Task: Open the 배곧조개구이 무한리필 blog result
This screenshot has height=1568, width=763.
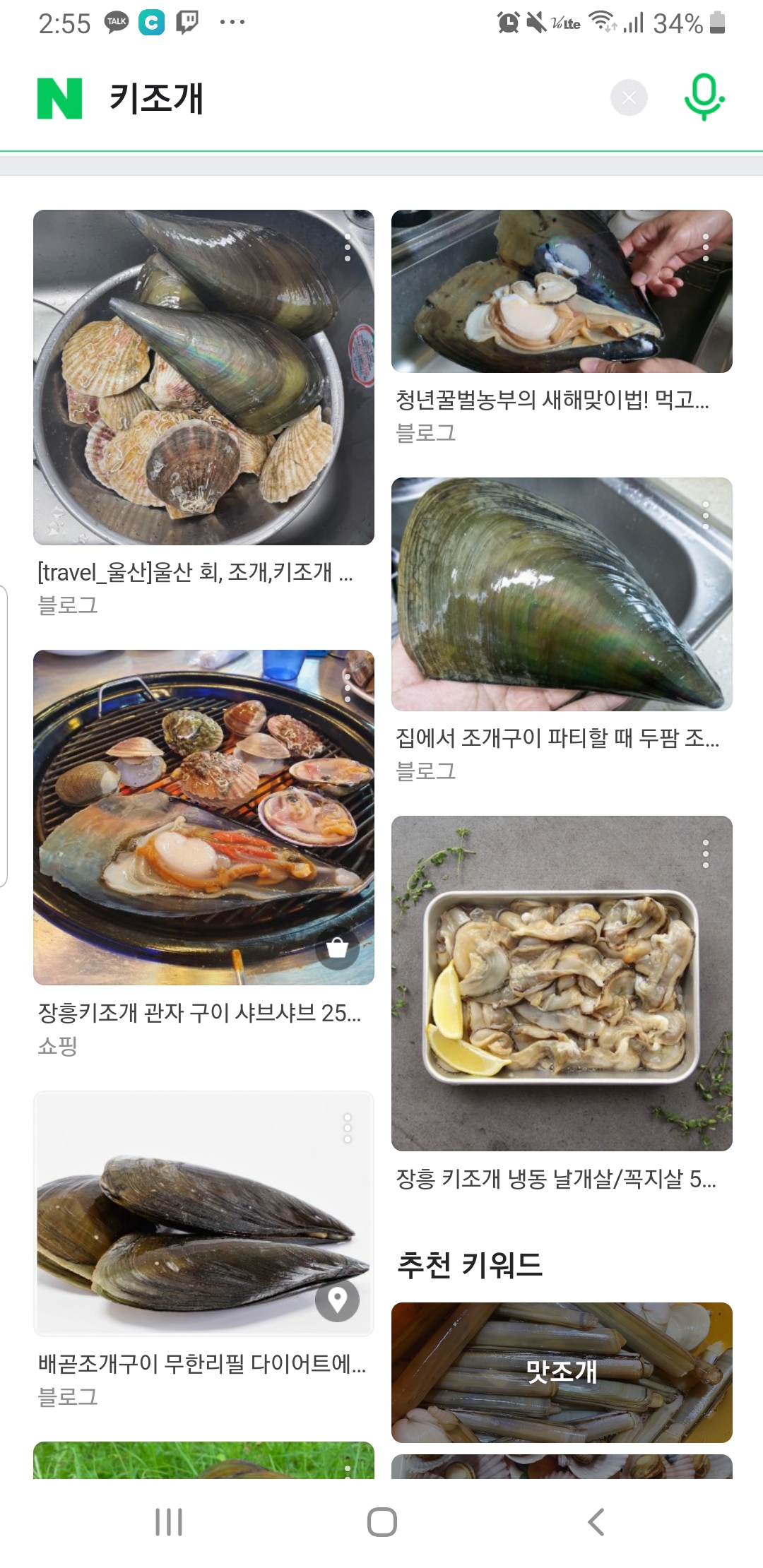Action: (202, 1363)
